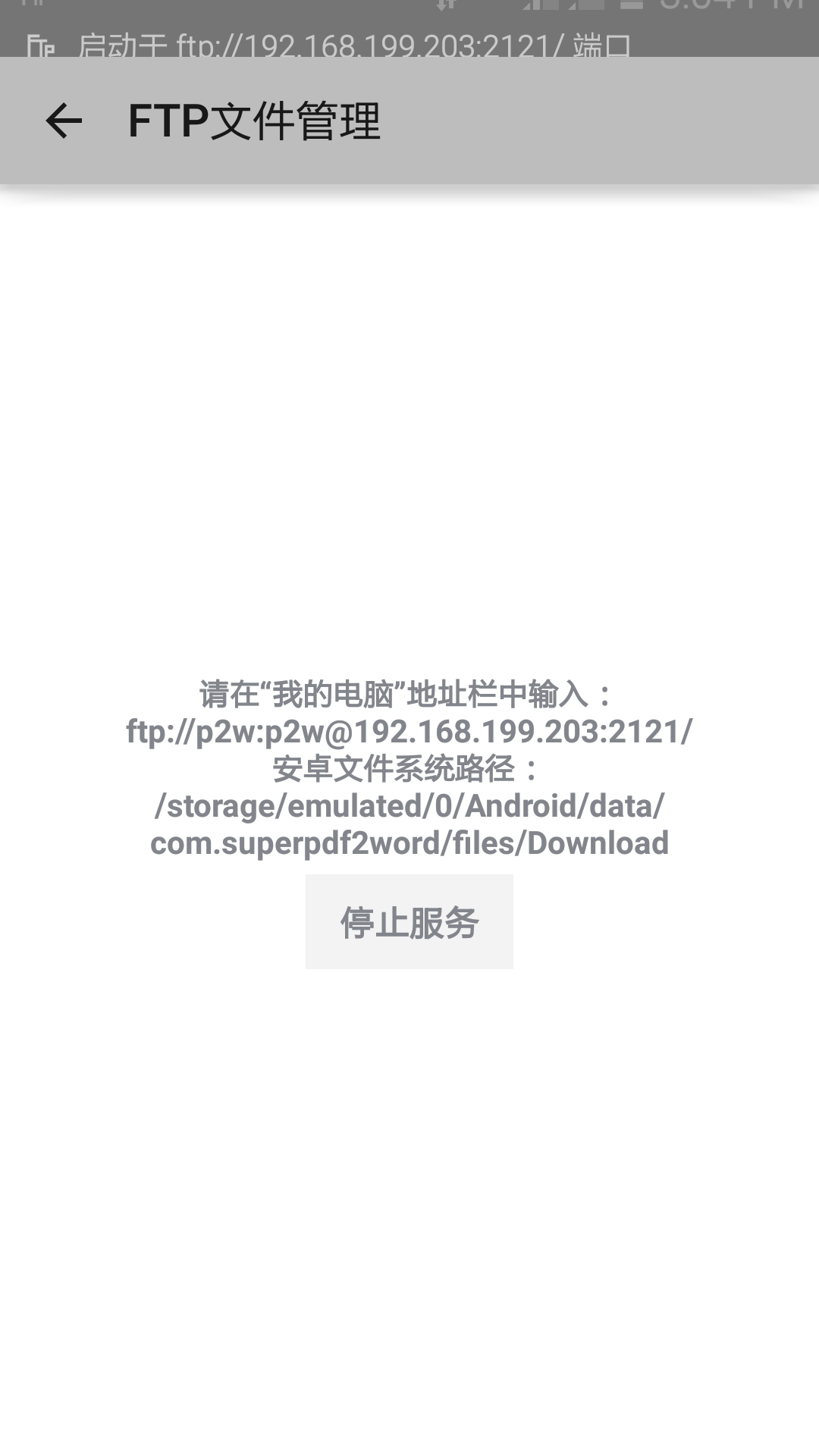Image resolution: width=819 pixels, height=1456 pixels.
Task: Tap the 停止服务 button
Action: tap(409, 921)
